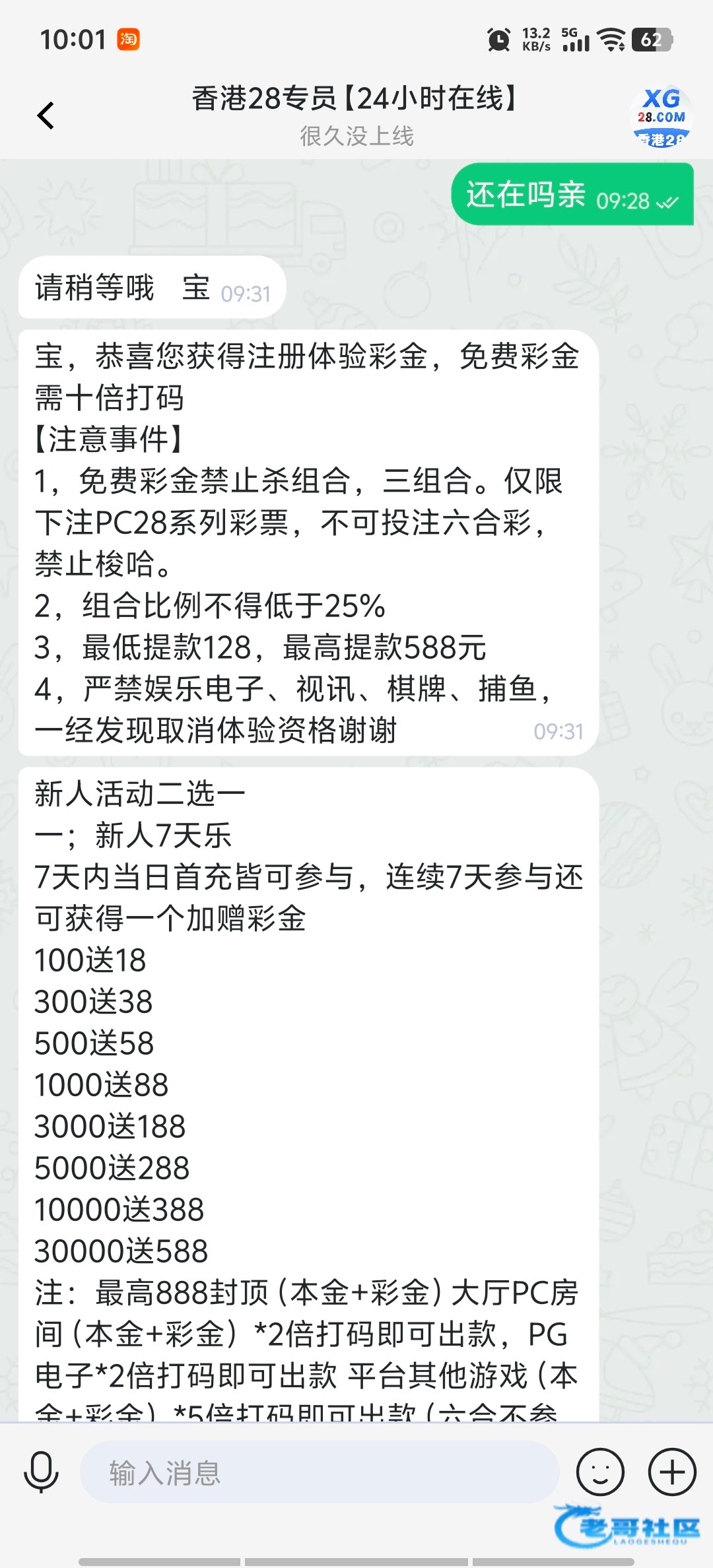The image size is (713, 1568).
Task: Go back from the chat
Action: [x=46, y=115]
